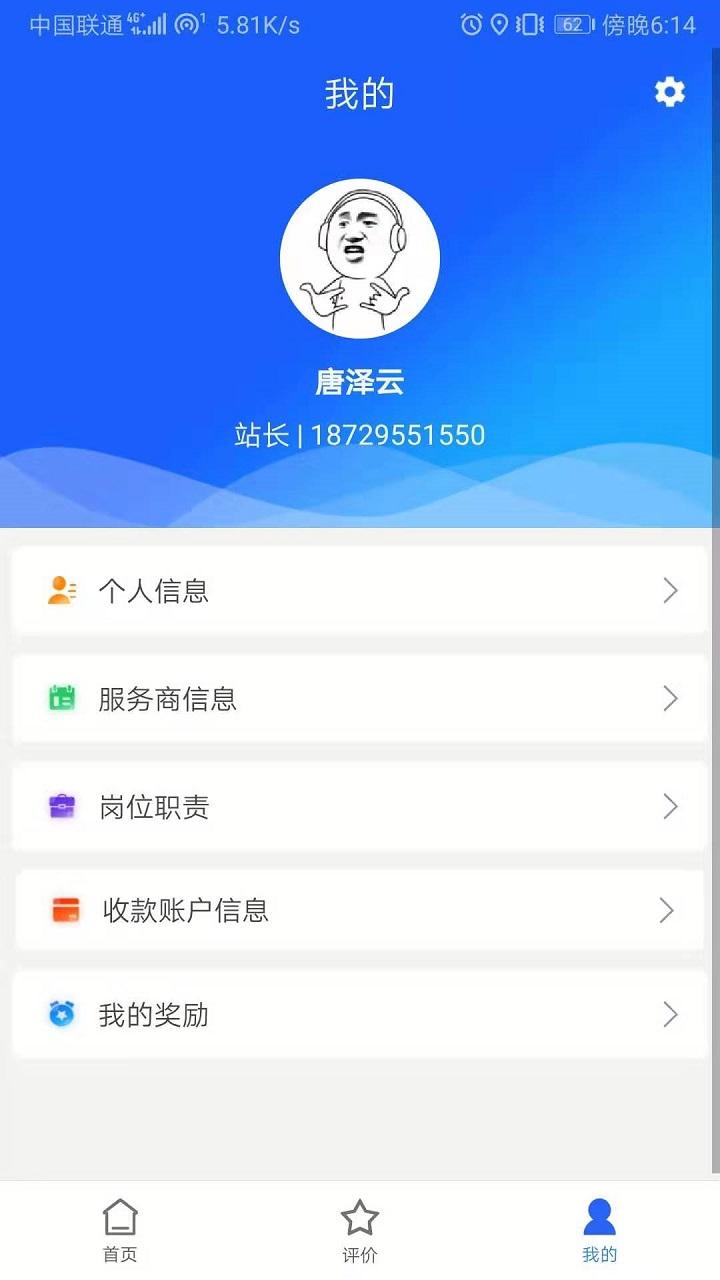Tap the profile avatar picture
The width and height of the screenshot is (720, 1280).
360,259
